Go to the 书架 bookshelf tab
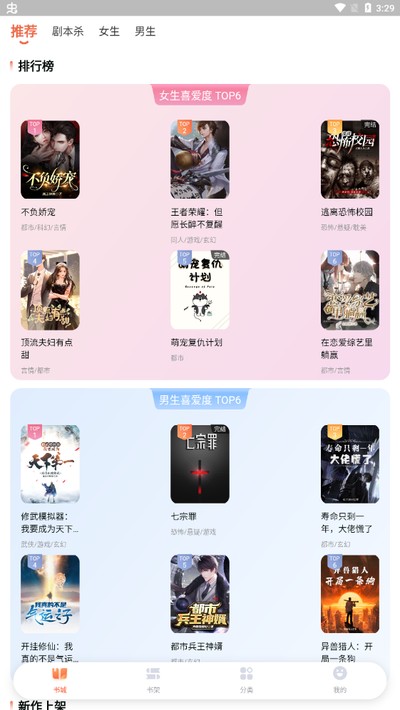 point(153,680)
